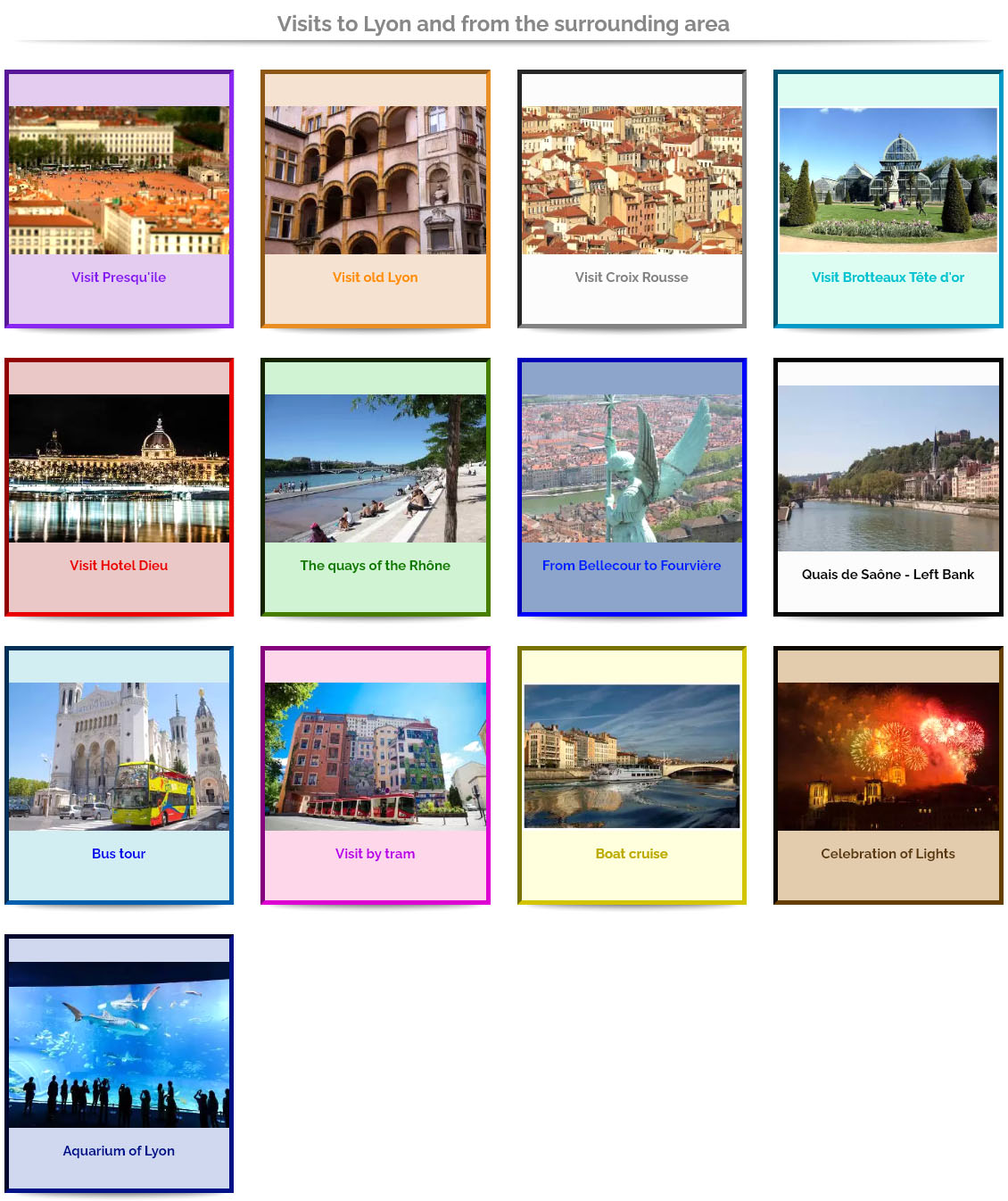1008x1201 pixels.
Task: View the Celebration of Lights tile
Action: [x=888, y=775]
